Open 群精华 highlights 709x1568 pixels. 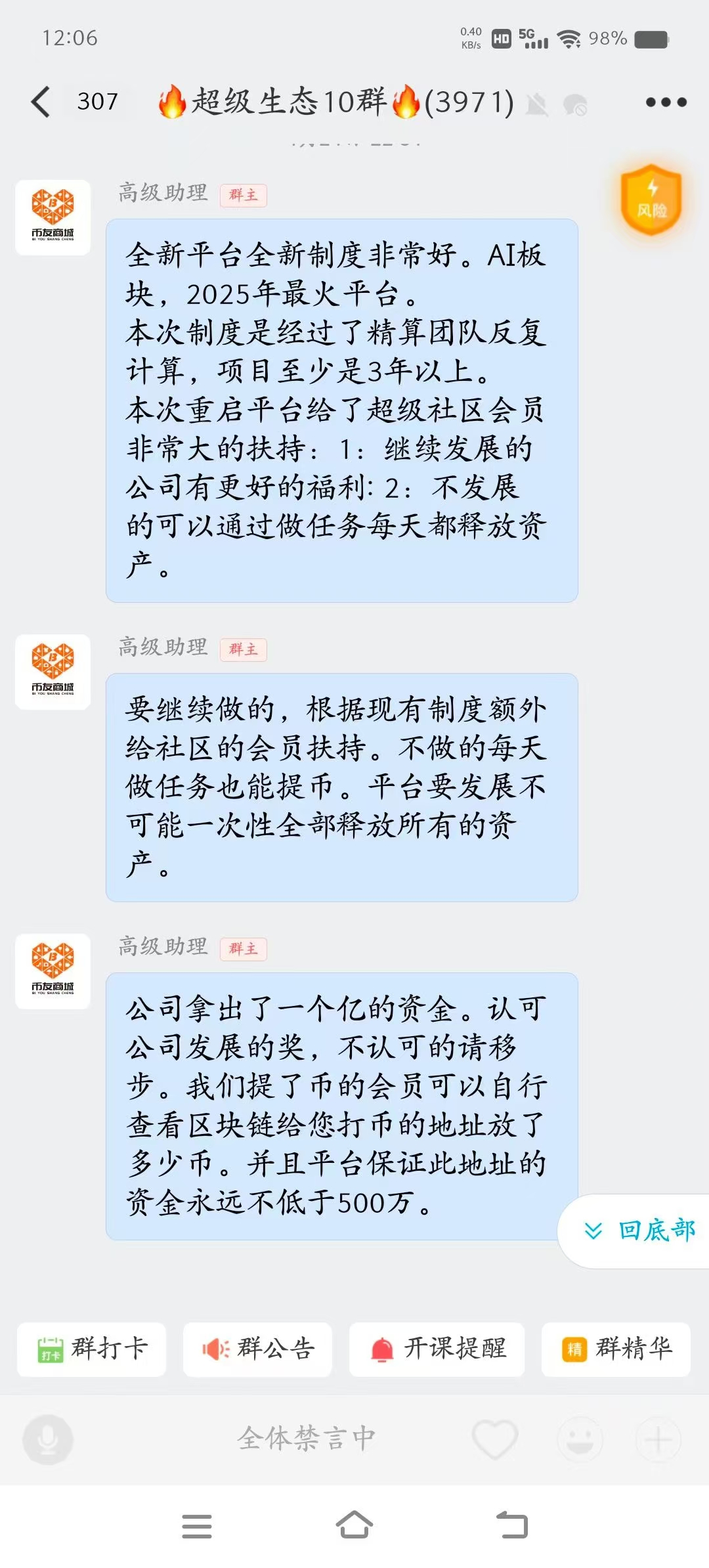tap(616, 1349)
